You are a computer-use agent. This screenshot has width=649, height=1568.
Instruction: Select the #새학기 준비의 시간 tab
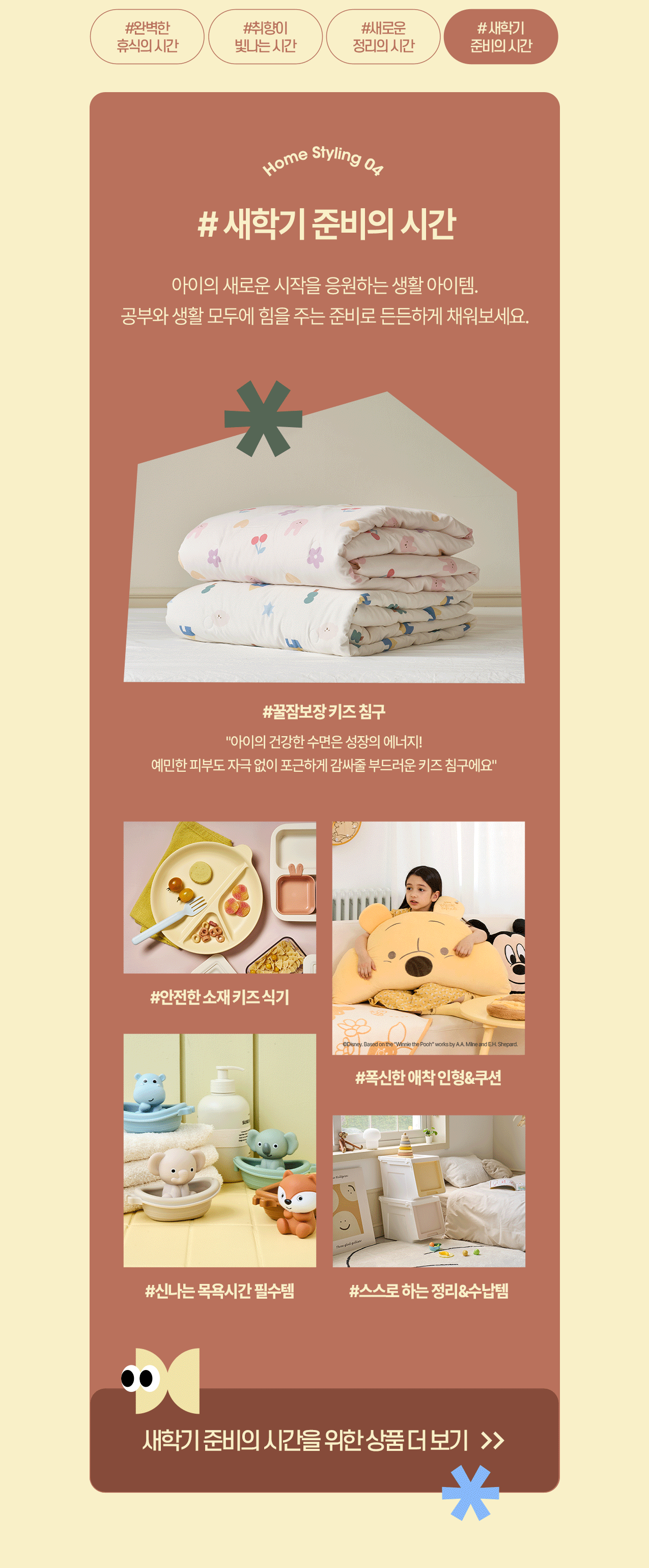[500, 37]
